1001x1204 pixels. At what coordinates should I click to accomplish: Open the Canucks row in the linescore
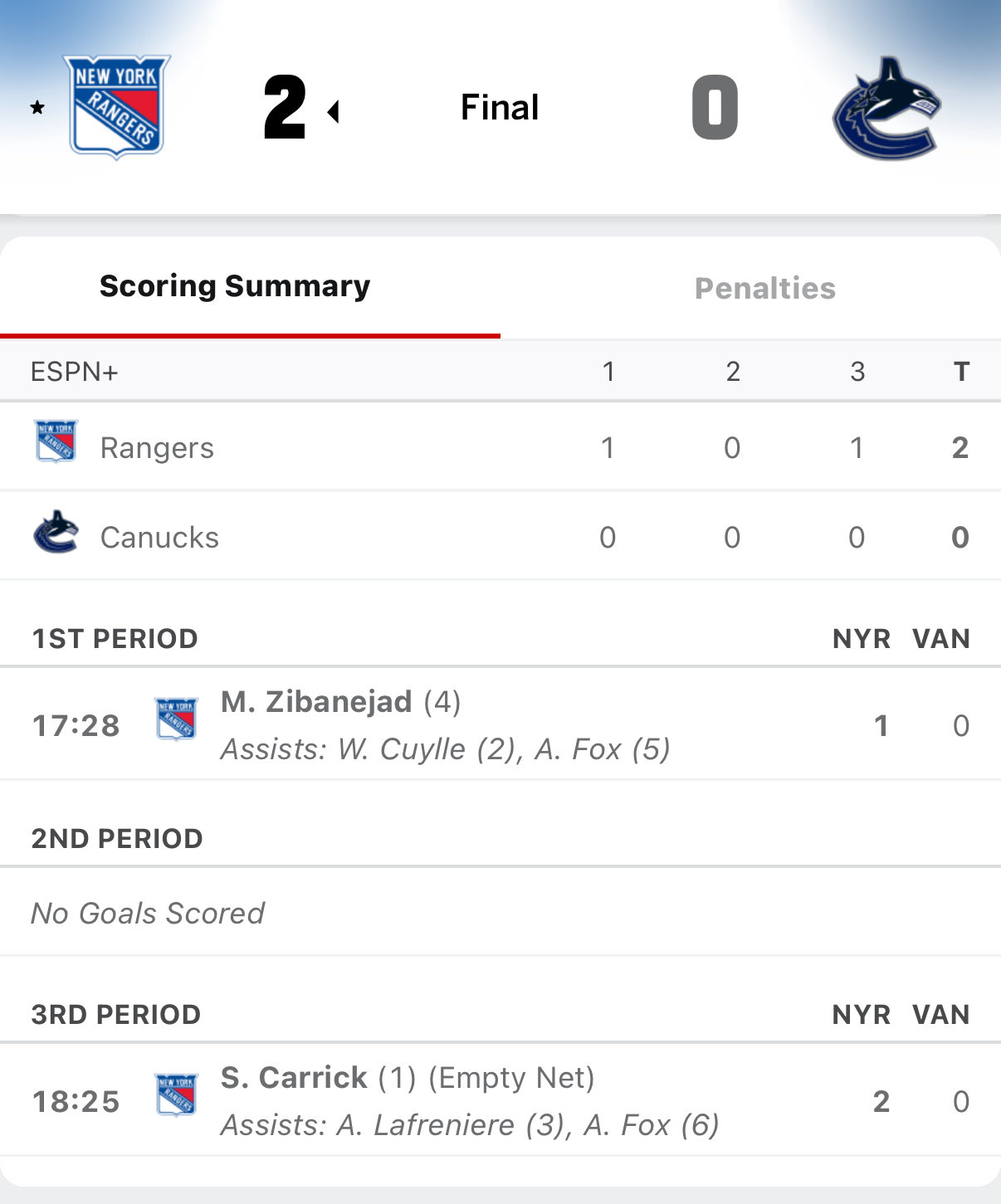[159, 538]
